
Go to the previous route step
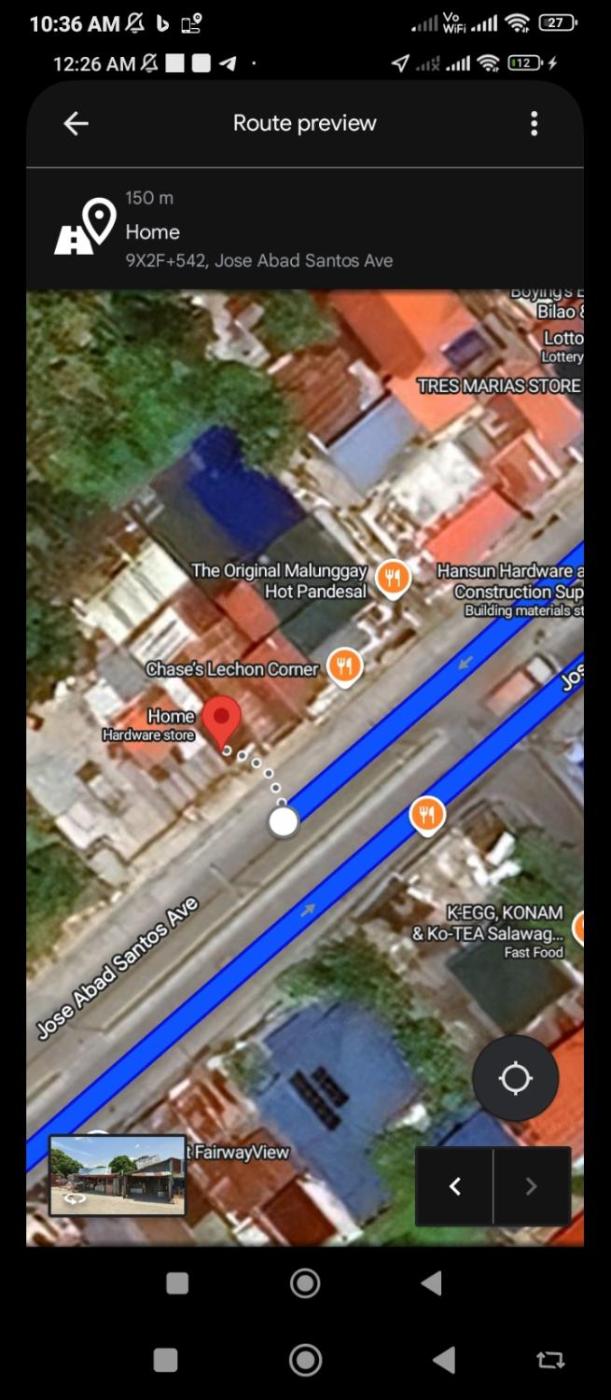click(x=455, y=1186)
